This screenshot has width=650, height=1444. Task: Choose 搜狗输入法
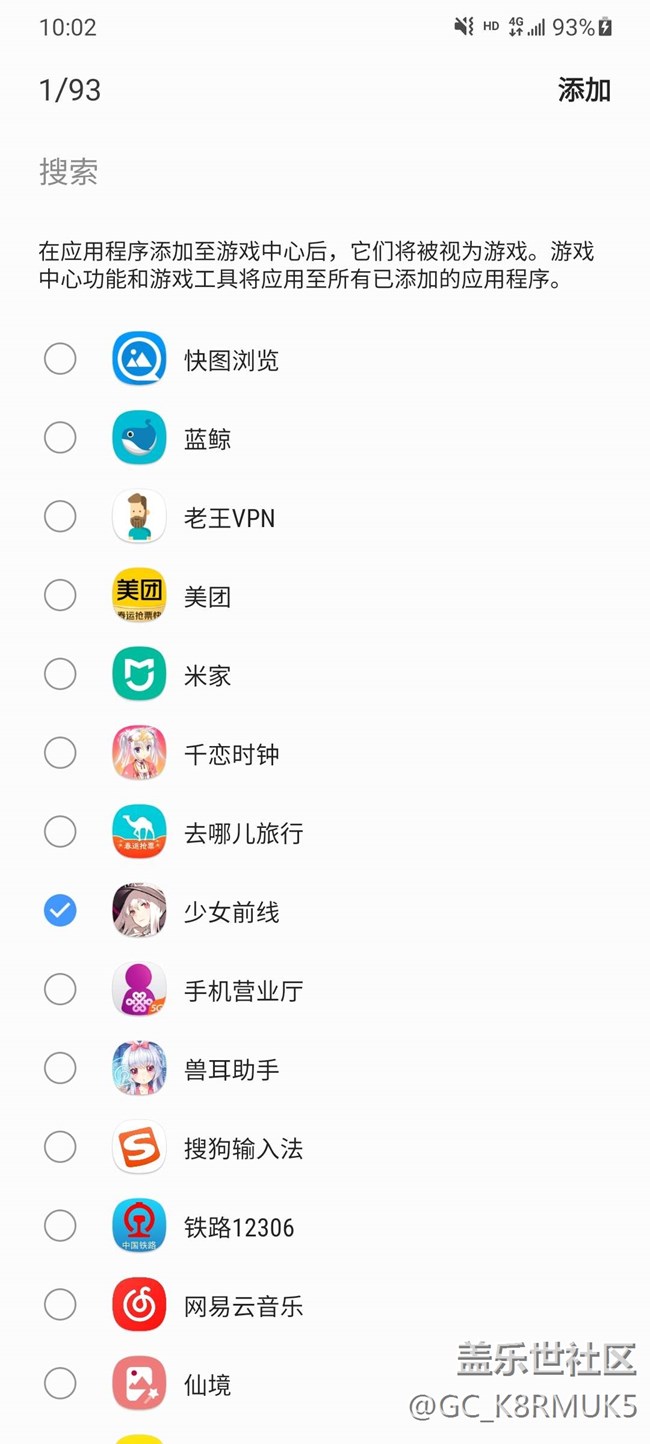60,1148
